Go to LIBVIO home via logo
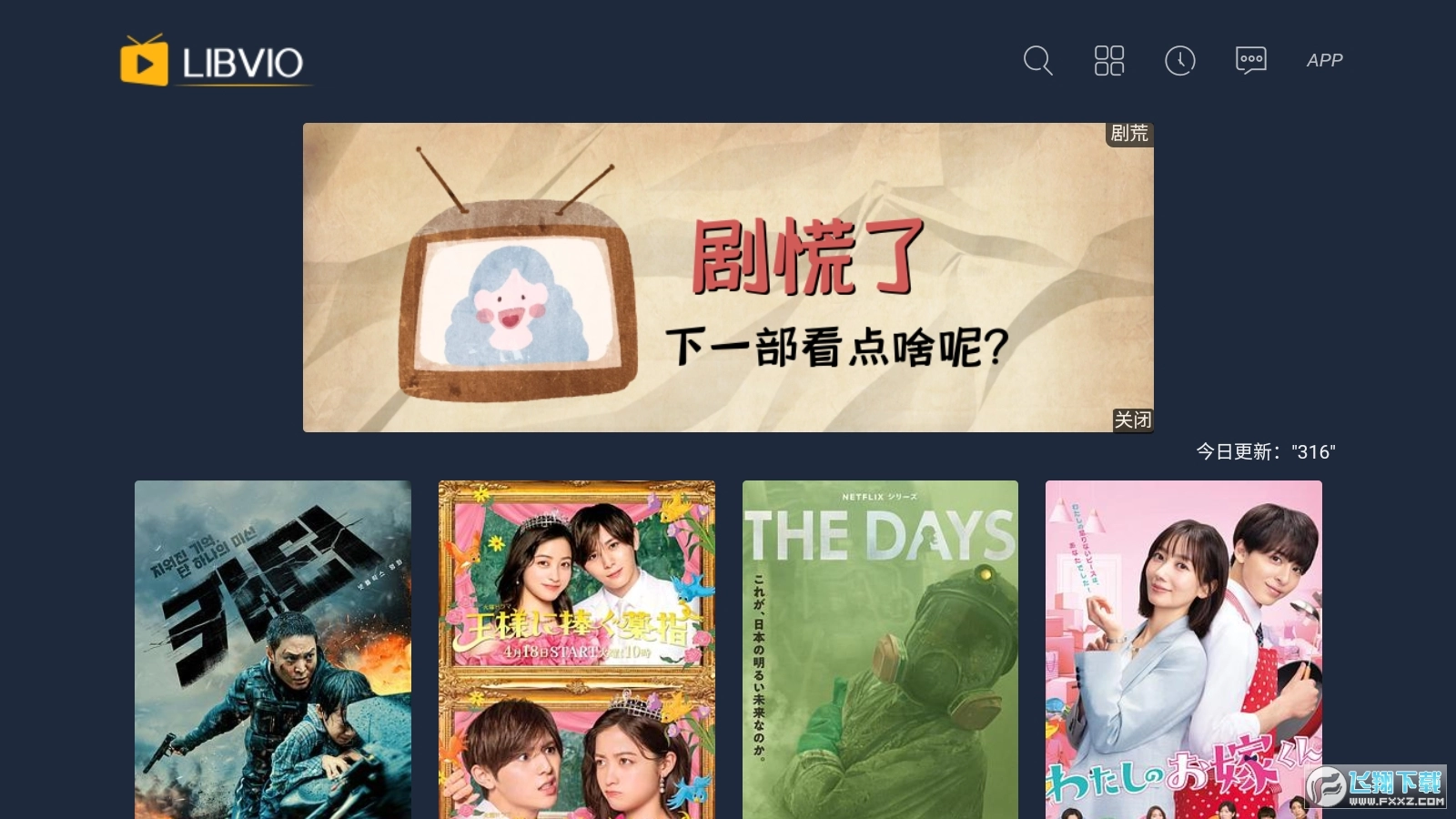The image size is (1456, 819). tap(214, 62)
